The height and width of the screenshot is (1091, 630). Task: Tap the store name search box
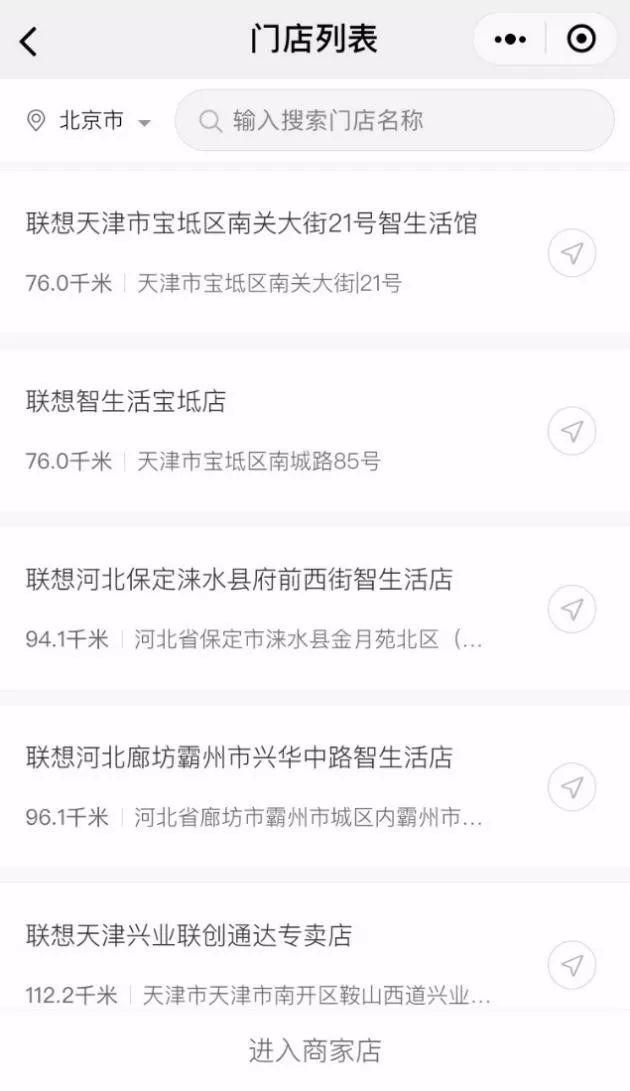(x=395, y=120)
